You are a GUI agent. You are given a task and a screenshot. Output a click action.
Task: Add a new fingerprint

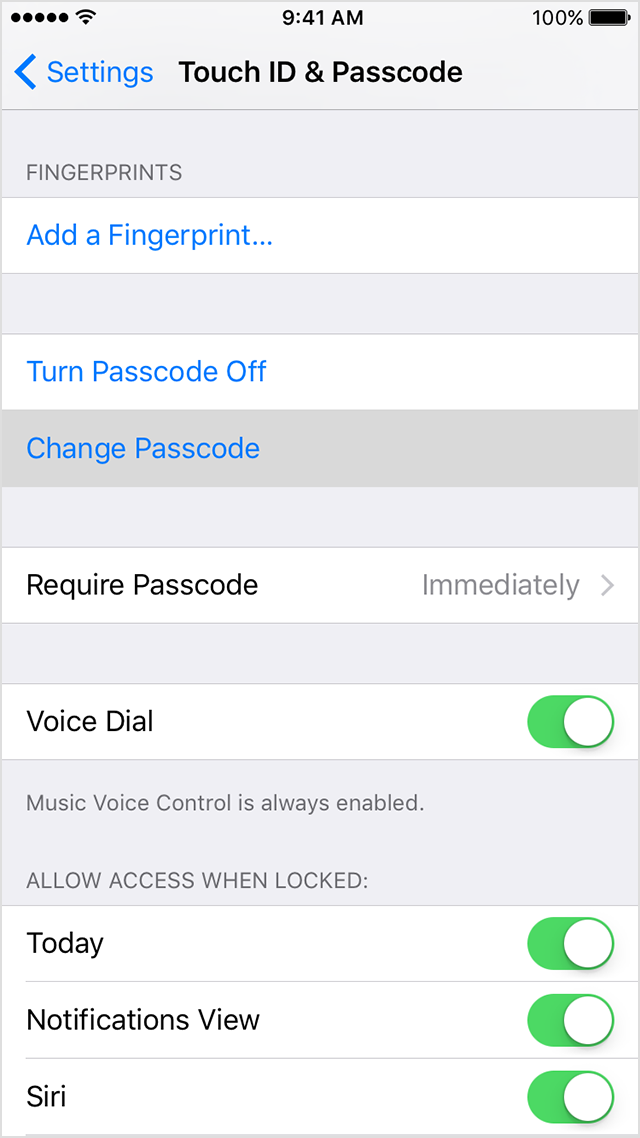(x=150, y=236)
